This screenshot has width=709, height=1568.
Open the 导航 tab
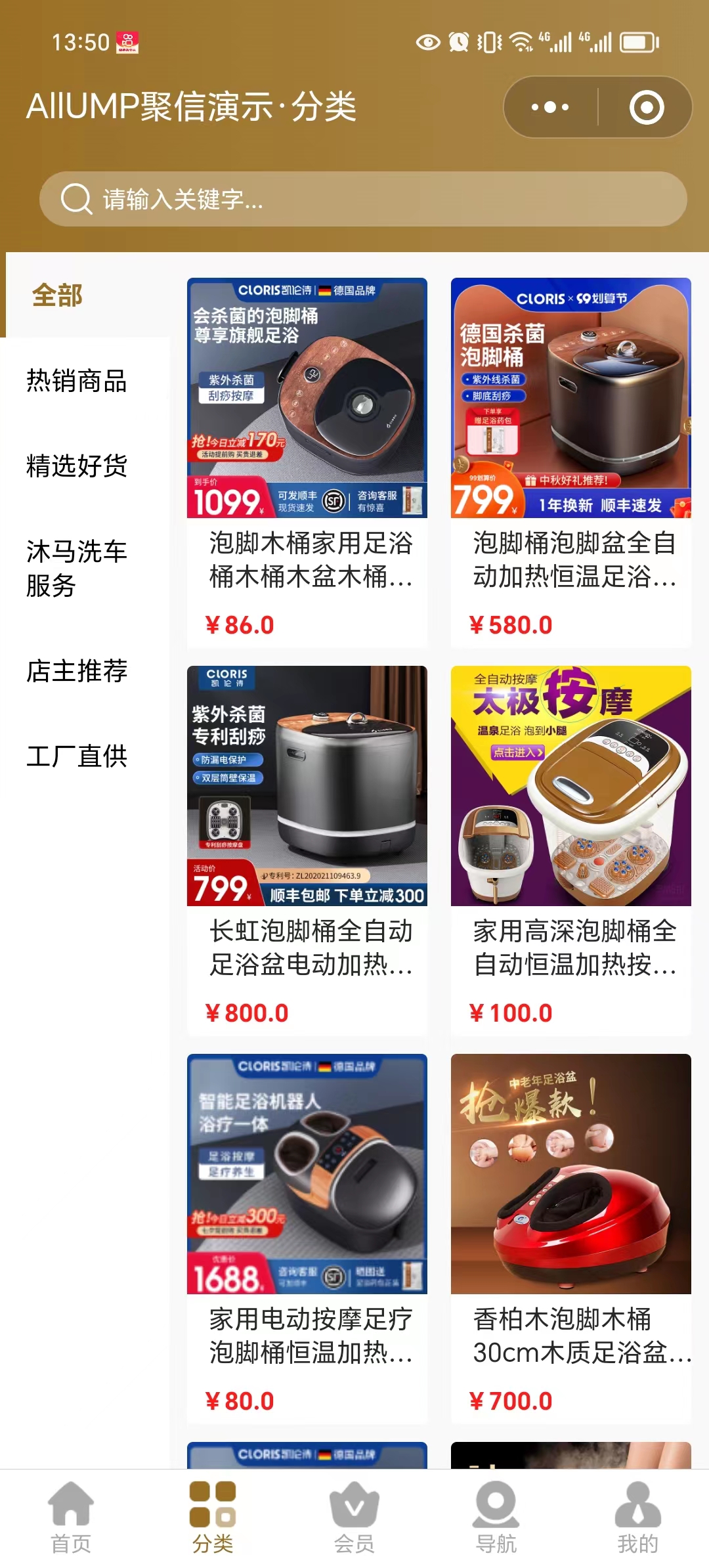pyautogui.click(x=496, y=1517)
